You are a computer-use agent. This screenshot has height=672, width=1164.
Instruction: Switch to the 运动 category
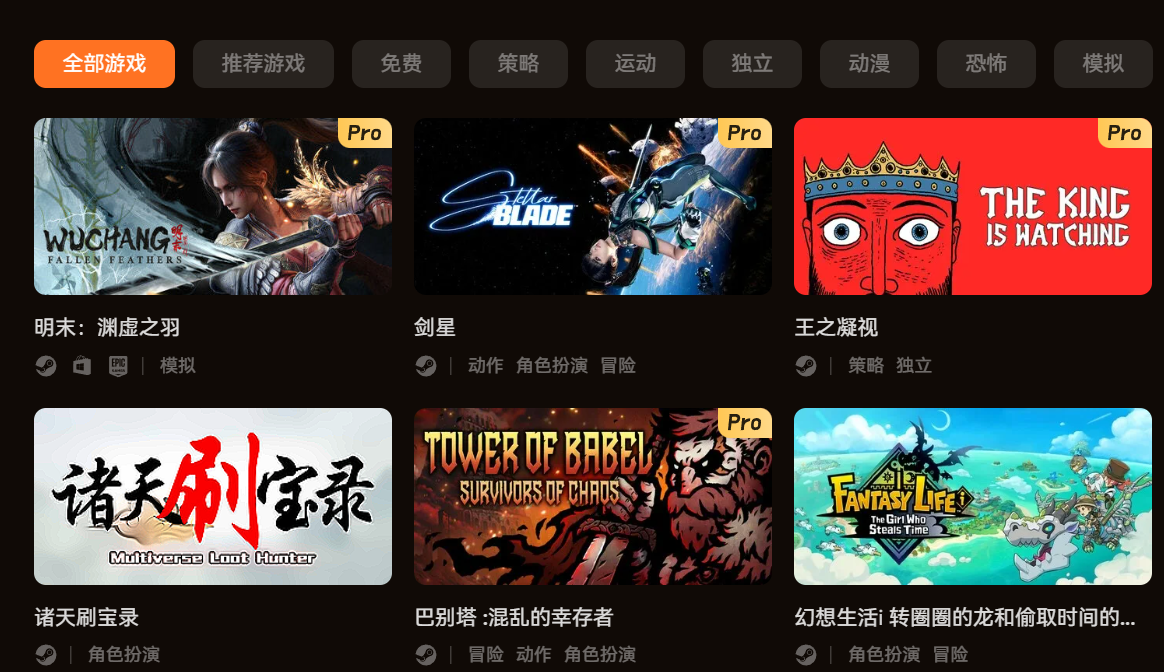click(x=635, y=64)
